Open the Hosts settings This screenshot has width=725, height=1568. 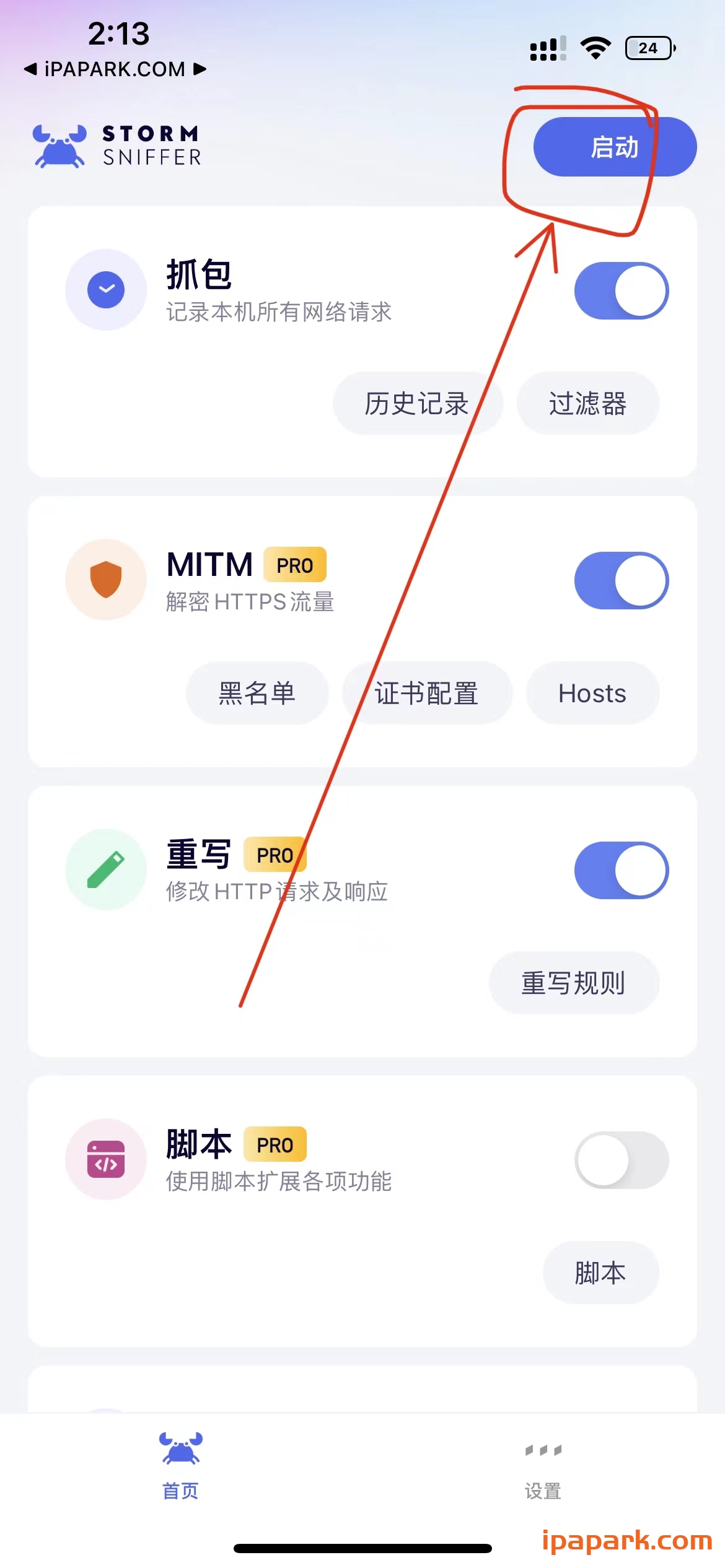click(x=592, y=693)
